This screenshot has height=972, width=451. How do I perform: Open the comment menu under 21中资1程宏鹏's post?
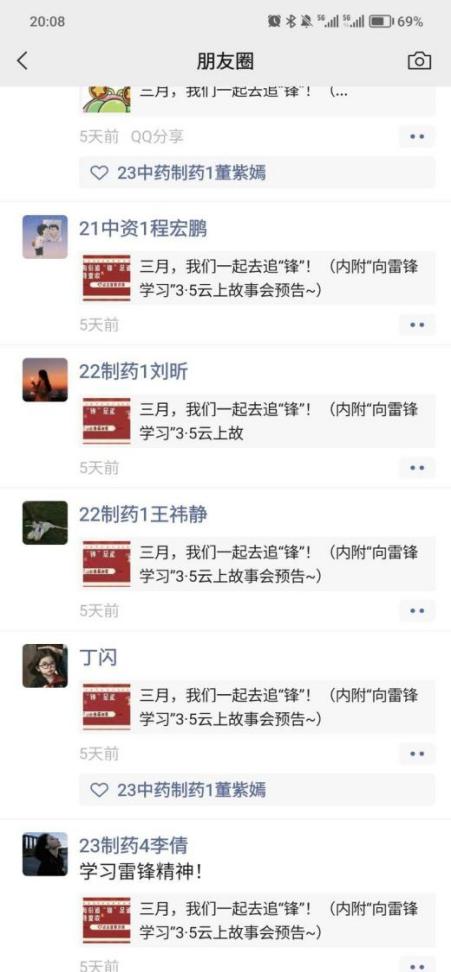coord(417,325)
